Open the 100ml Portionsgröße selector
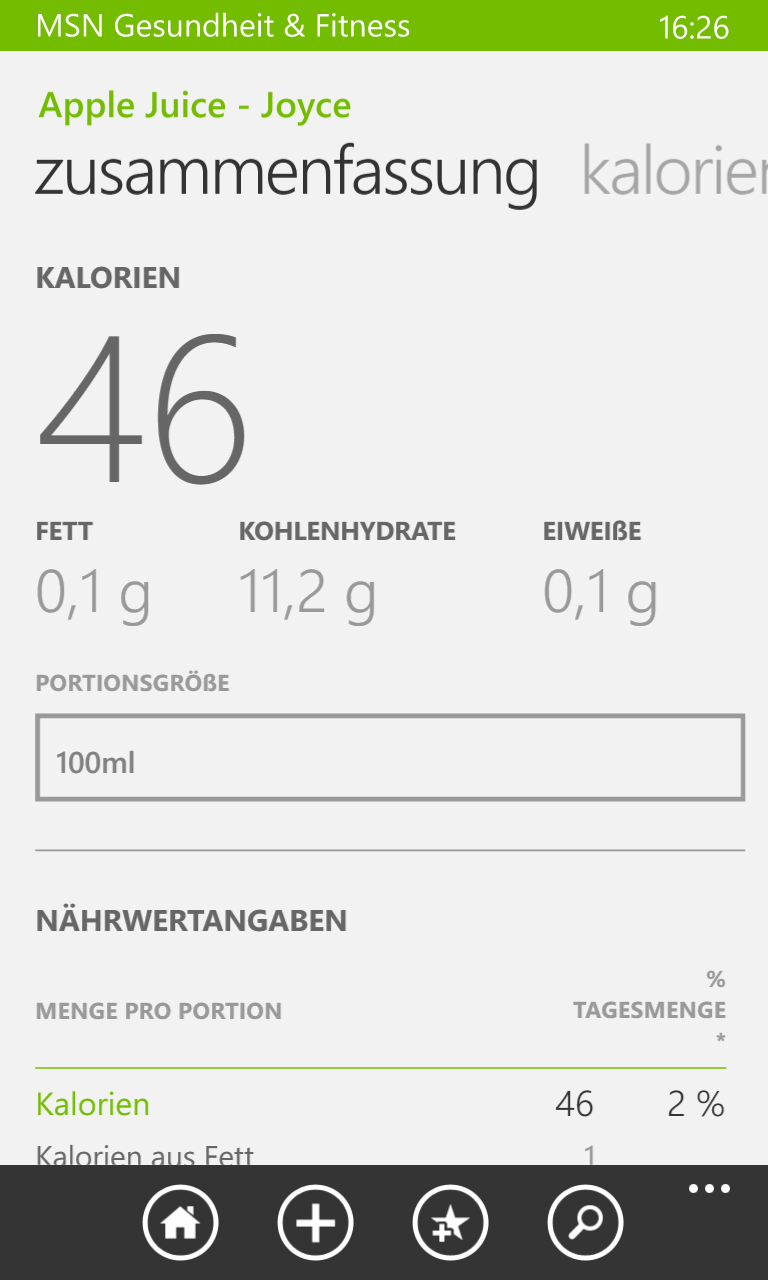The width and height of the screenshot is (768, 1280). (x=390, y=758)
